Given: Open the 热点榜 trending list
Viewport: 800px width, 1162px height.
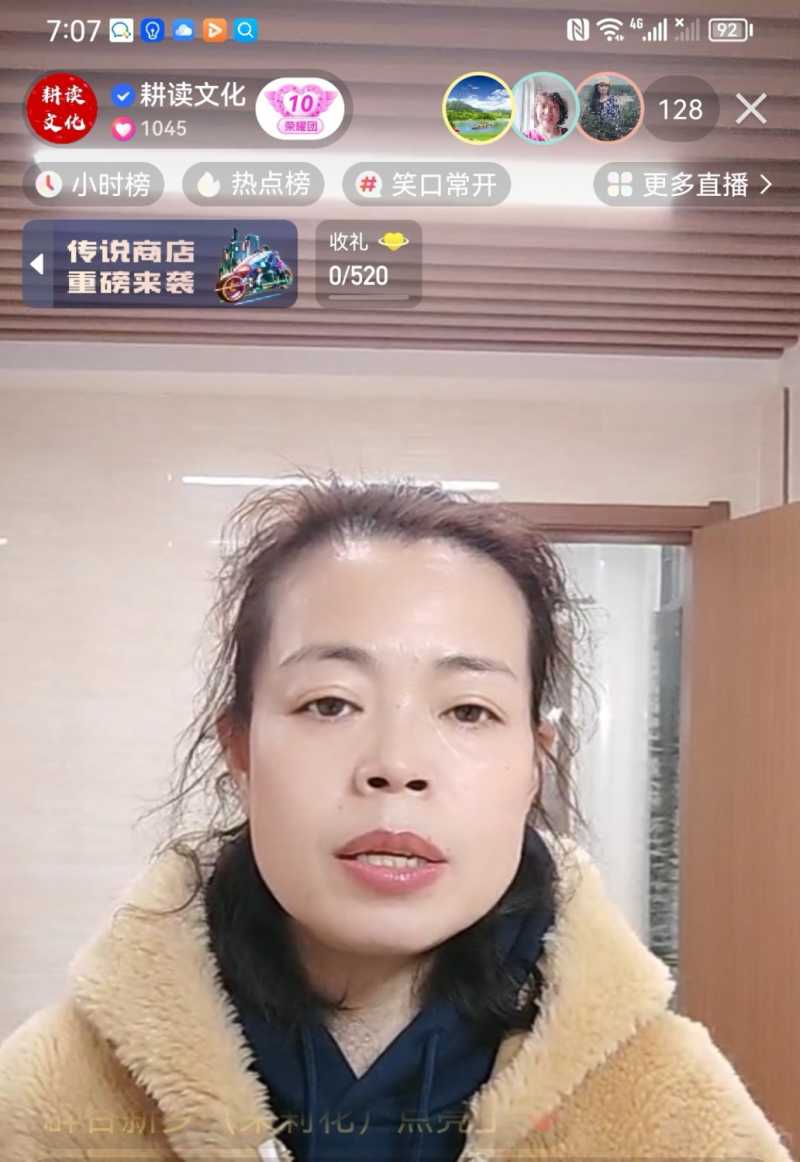Looking at the screenshot, I should pos(254,184).
